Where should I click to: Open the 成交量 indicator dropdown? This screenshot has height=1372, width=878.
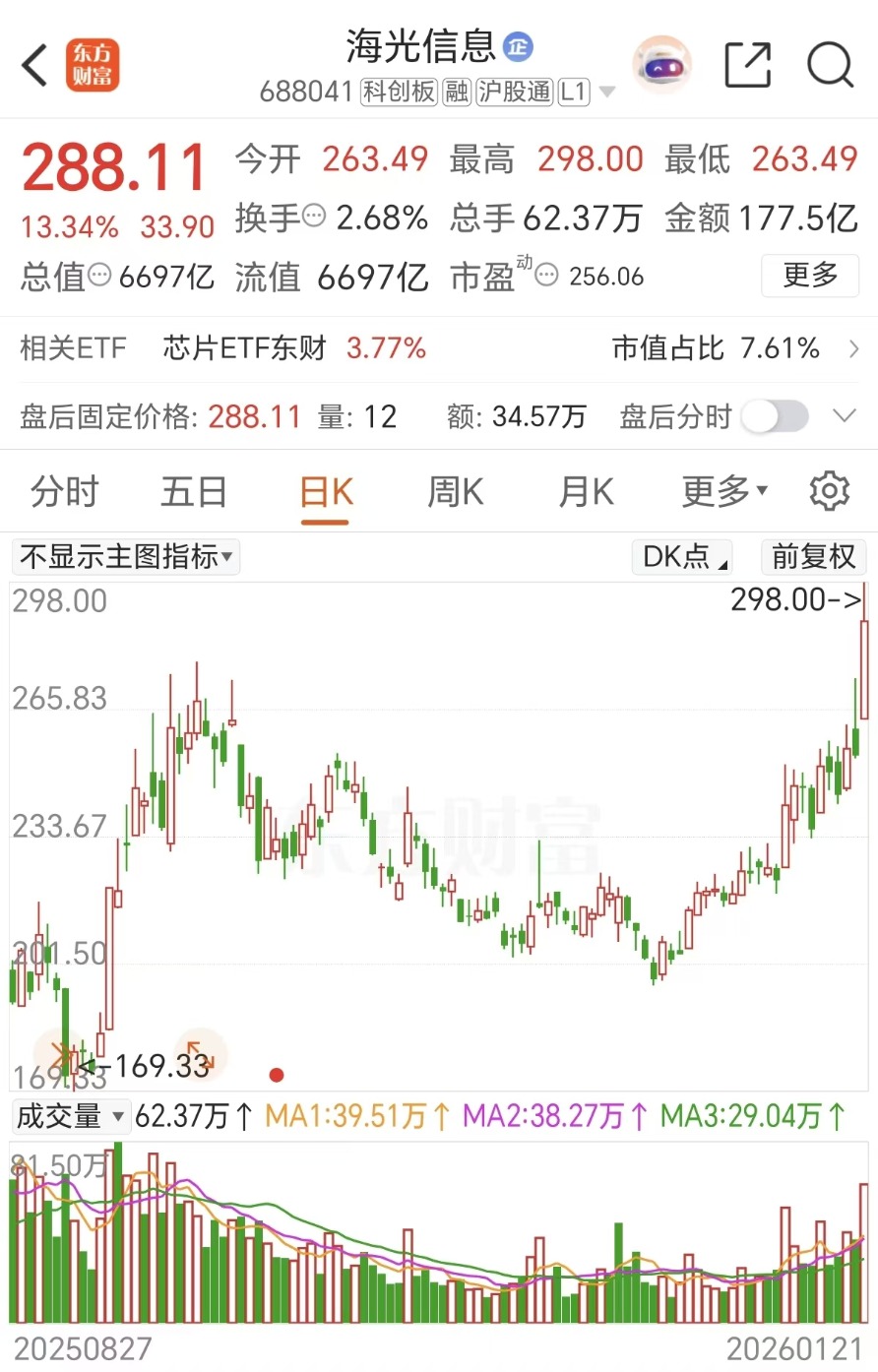click(69, 1116)
